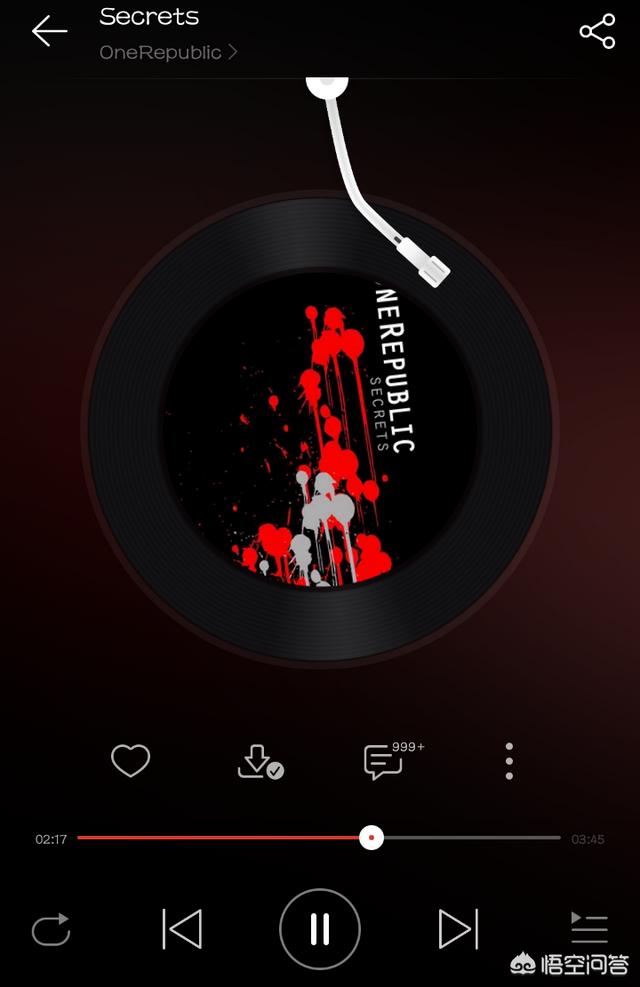Tap the spinning vinyl album cover
This screenshot has width=640, height=987.
[x=319, y=430]
